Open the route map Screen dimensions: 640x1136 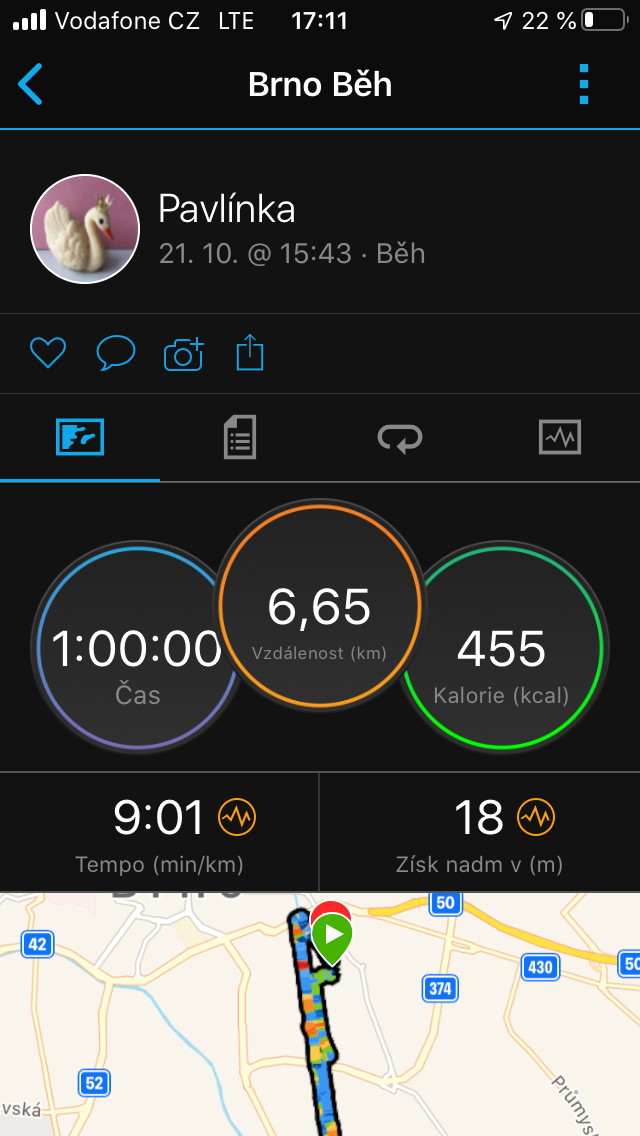pos(320,1014)
